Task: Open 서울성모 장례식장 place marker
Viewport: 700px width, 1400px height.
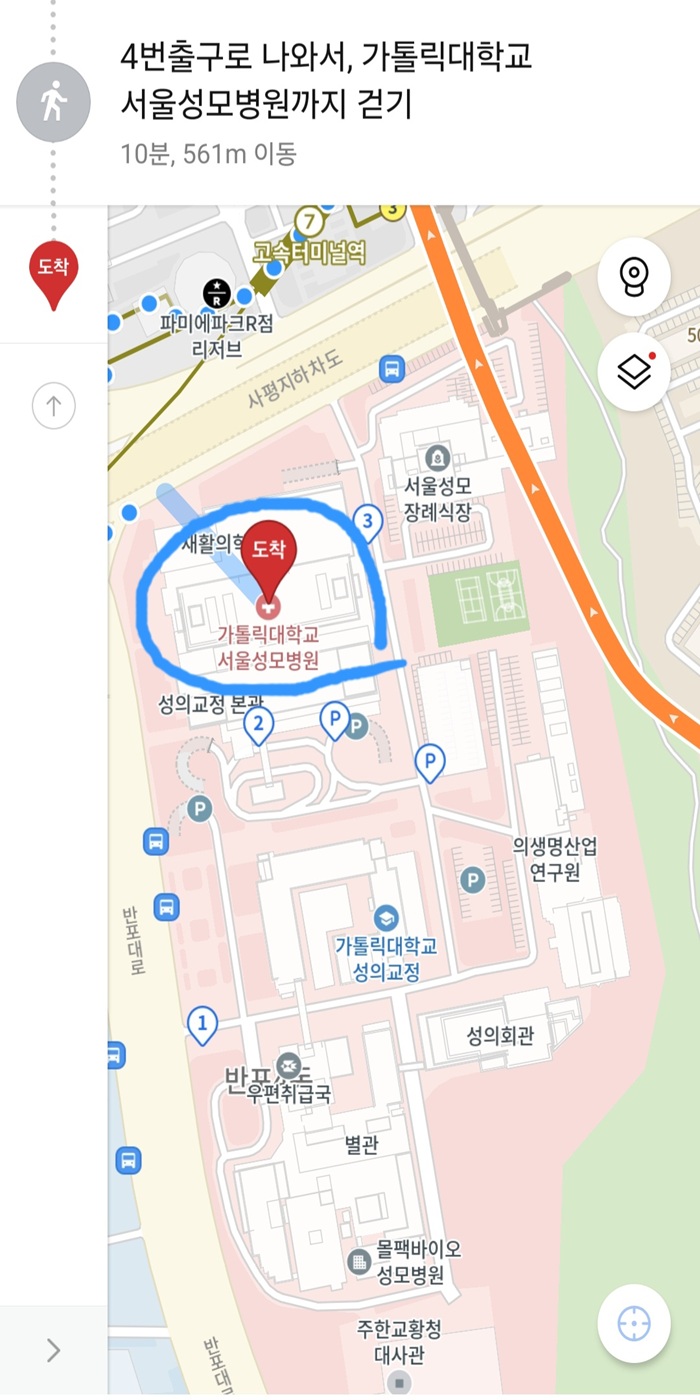Action: pyautogui.click(x=438, y=459)
